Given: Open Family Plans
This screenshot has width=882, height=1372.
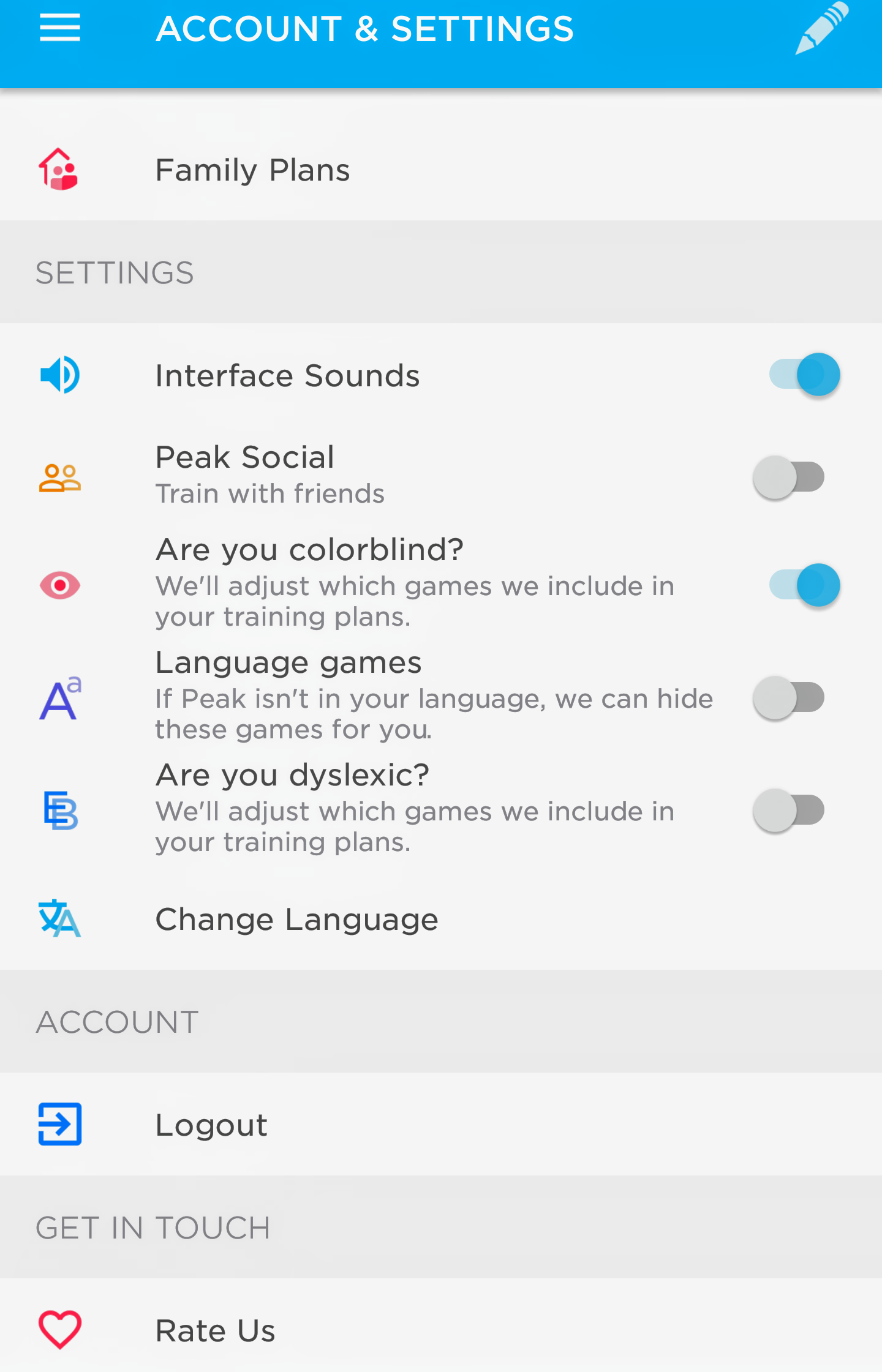Looking at the screenshot, I should pyautogui.click(x=252, y=170).
